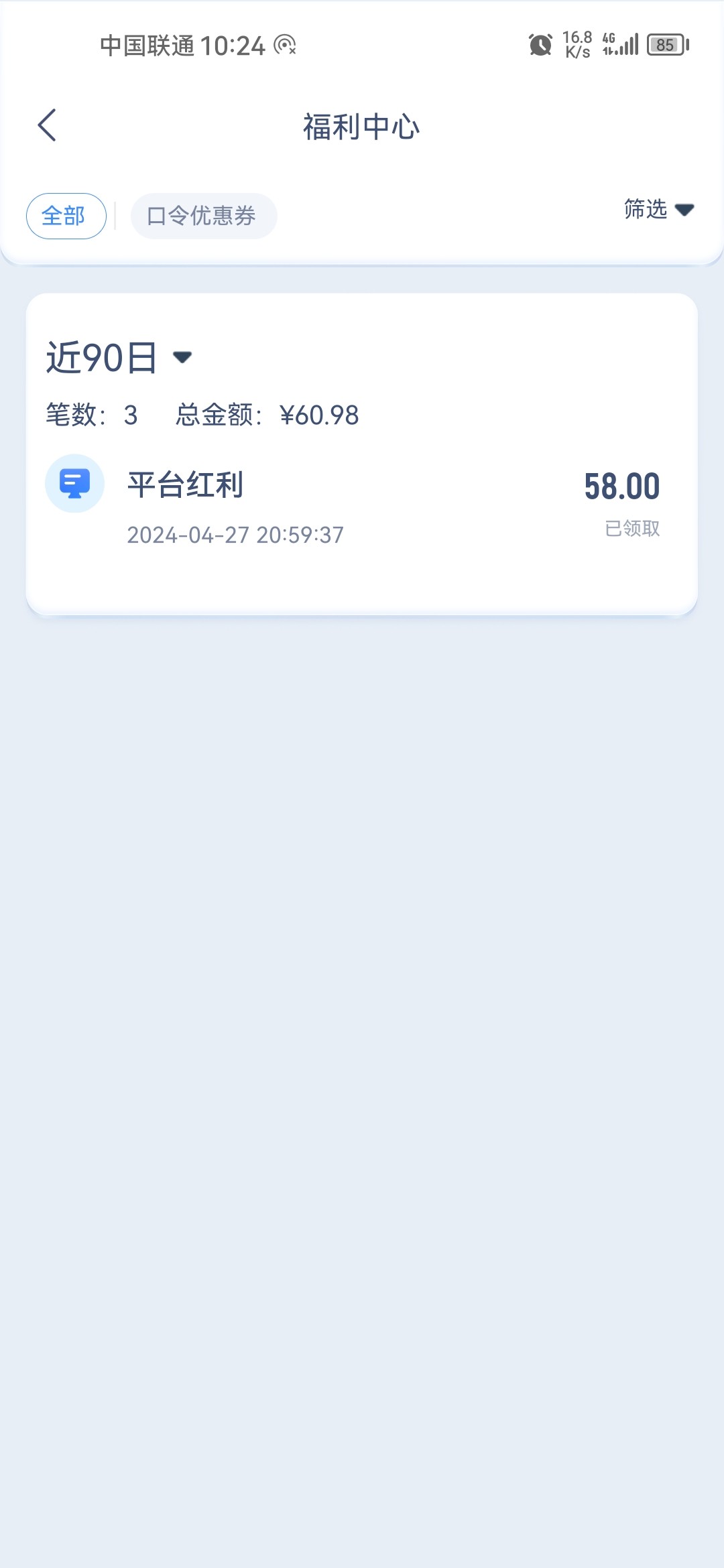Open the 筛选 filter dropdown

pyautogui.click(x=659, y=210)
